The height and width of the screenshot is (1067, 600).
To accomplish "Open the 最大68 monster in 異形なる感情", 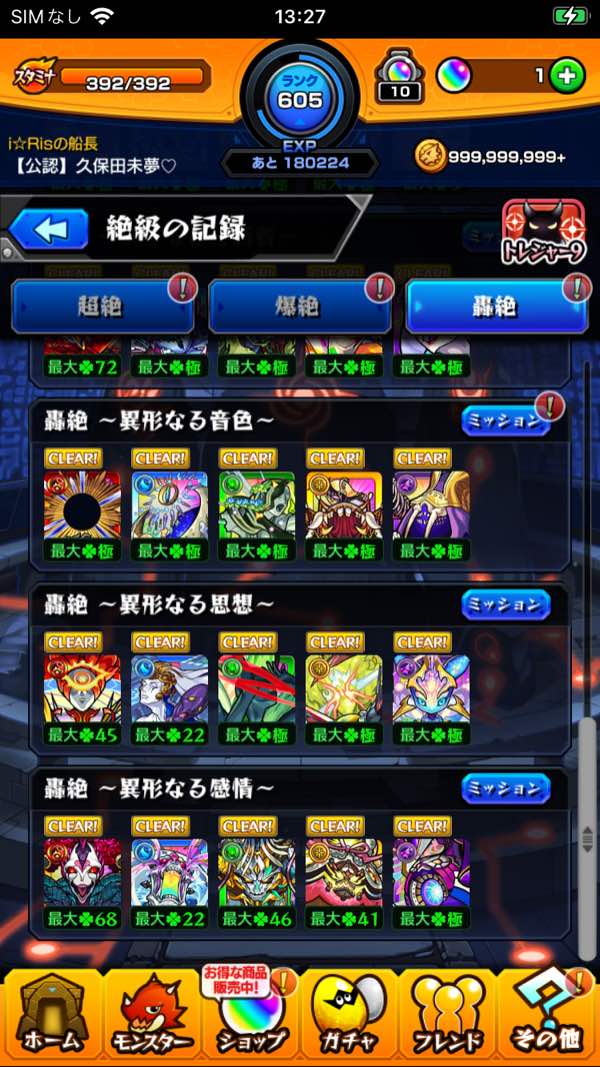I will [x=82, y=873].
